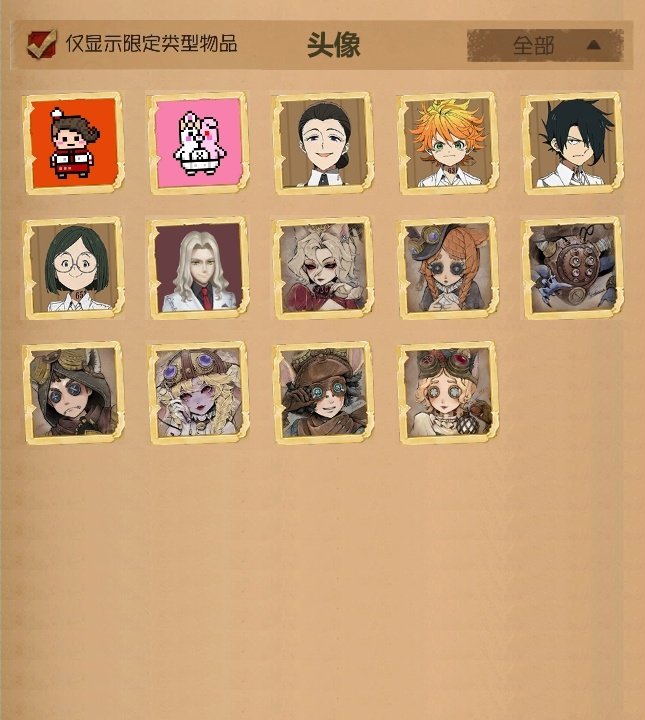Pick the black-haired boy with covered eye avatar
This screenshot has height=720, width=645.
(x=572, y=142)
